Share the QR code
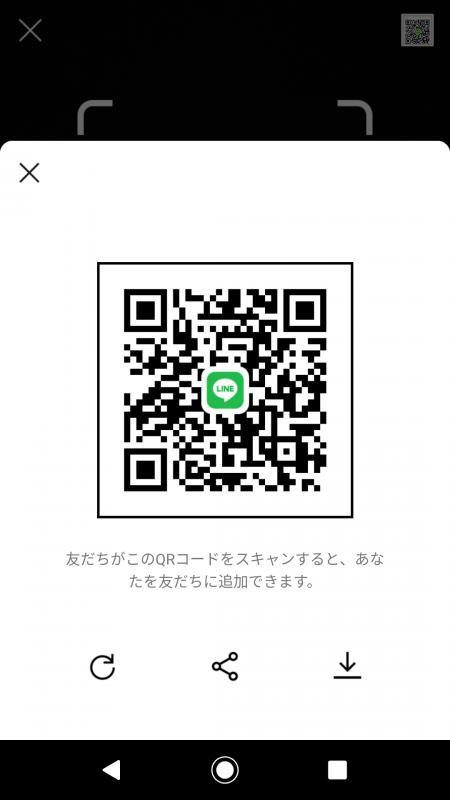Image resolution: width=450 pixels, height=800 pixels. click(225, 666)
